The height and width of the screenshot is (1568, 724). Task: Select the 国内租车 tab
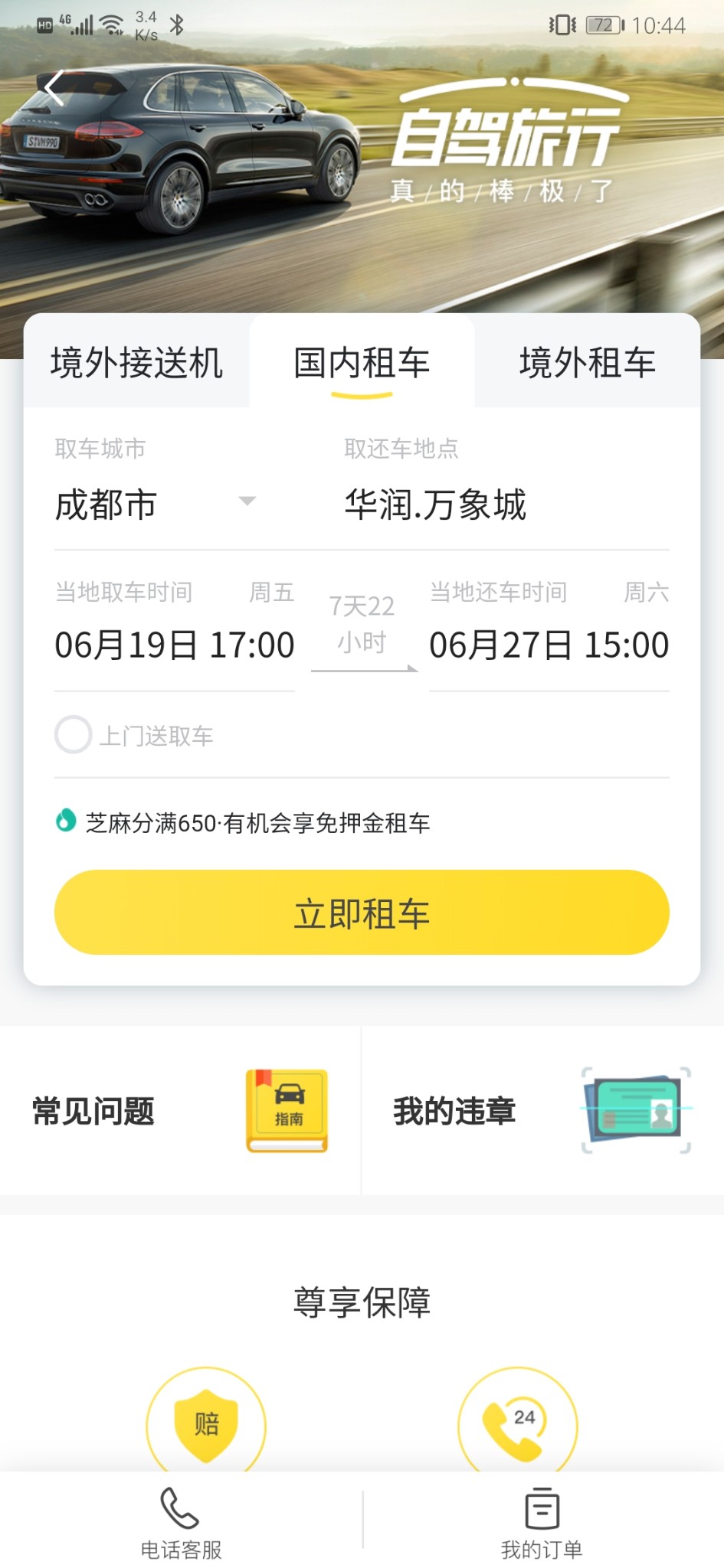(x=362, y=362)
